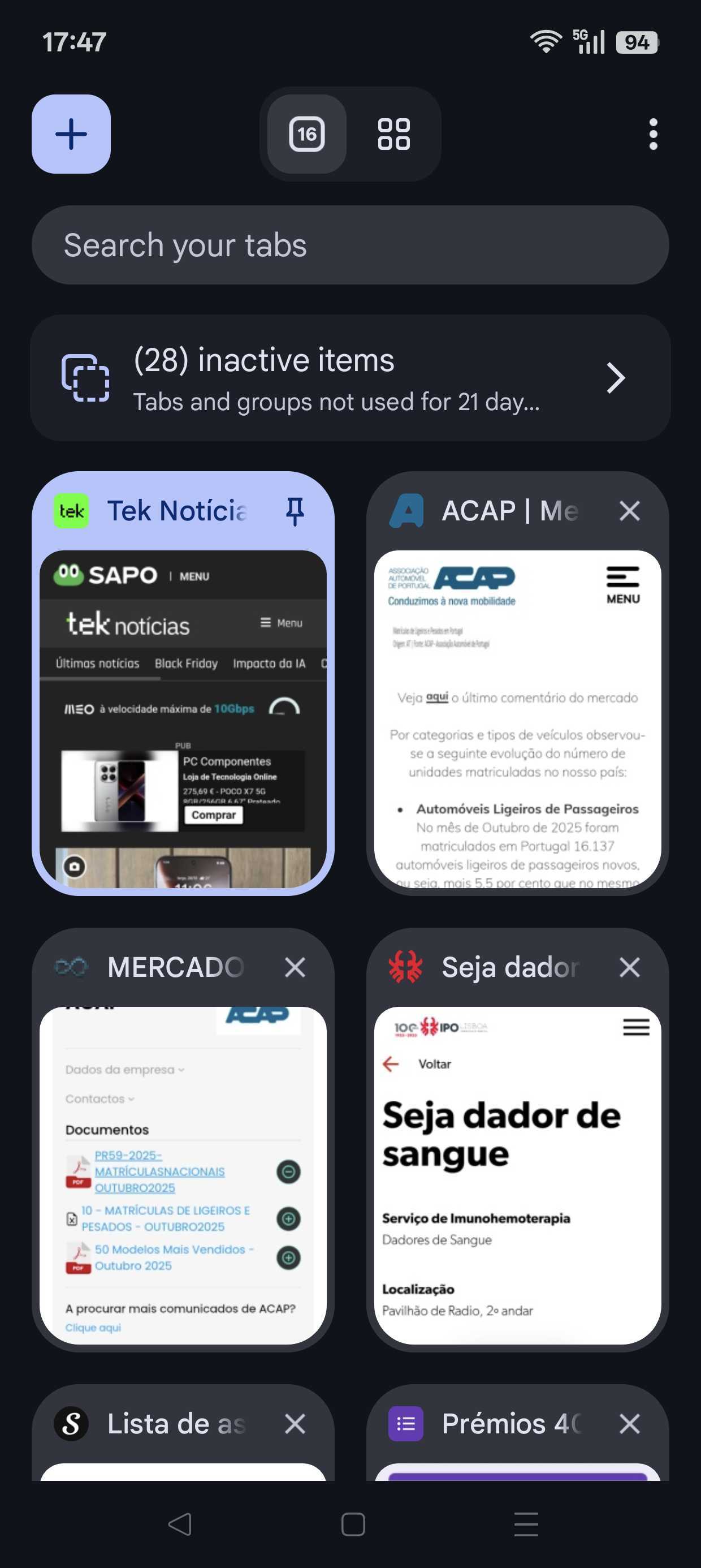Open the ACAP tab

tap(517, 718)
